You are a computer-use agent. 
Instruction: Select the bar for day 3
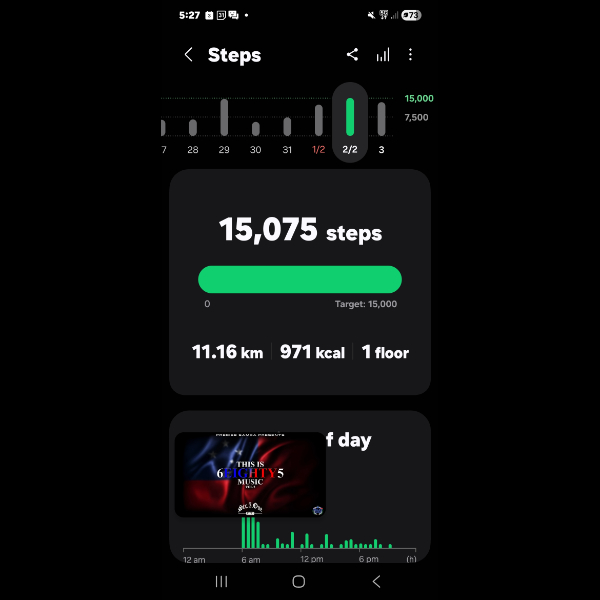coord(381,119)
